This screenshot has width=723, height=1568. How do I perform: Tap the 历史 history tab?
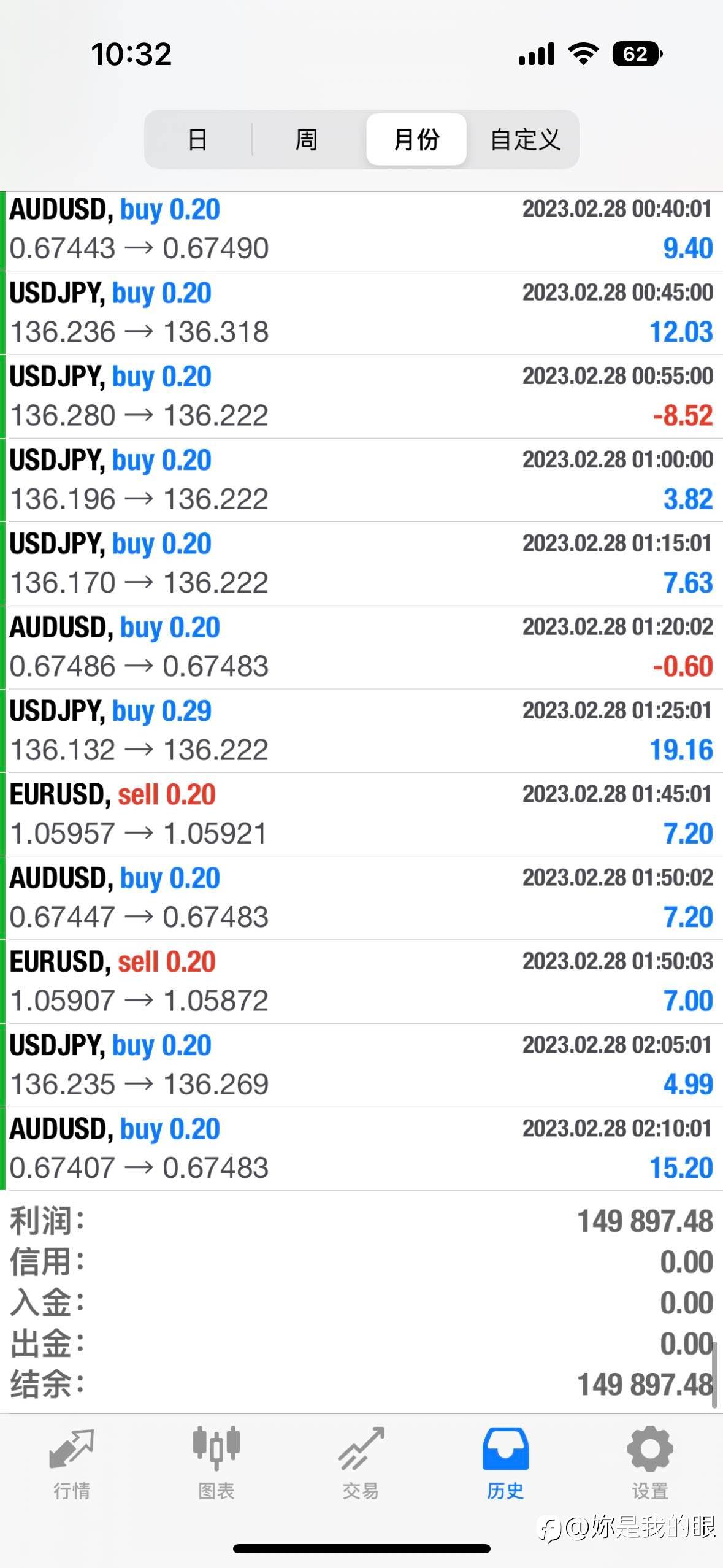pyautogui.click(x=505, y=1462)
